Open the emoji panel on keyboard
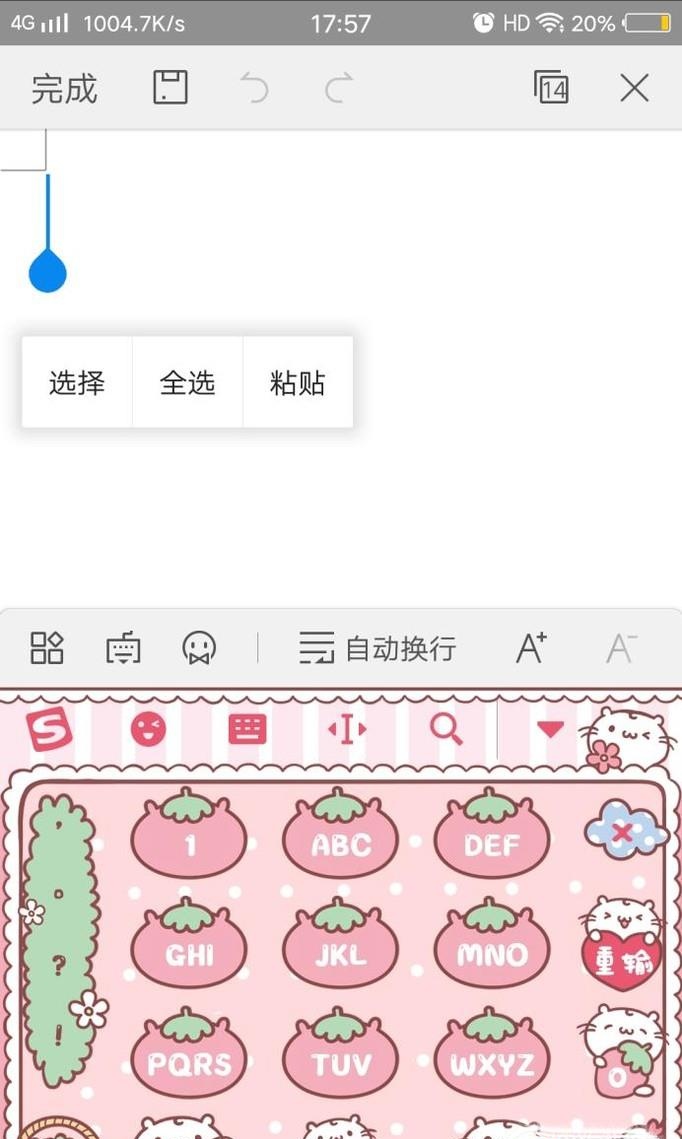Image resolution: width=682 pixels, height=1139 pixels. coord(149,729)
